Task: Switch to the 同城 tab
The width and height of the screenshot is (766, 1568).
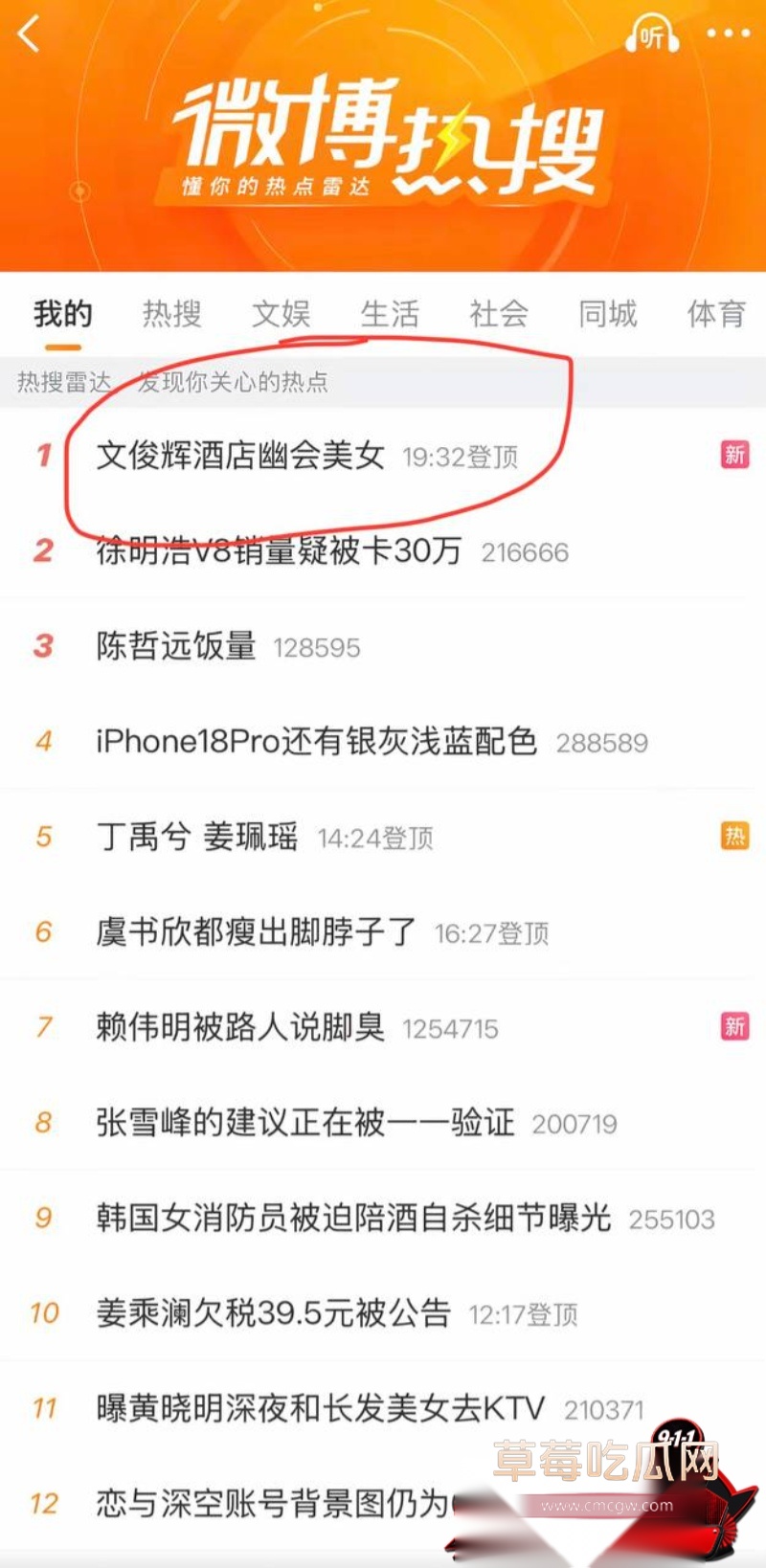Action: tap(608, 313)
